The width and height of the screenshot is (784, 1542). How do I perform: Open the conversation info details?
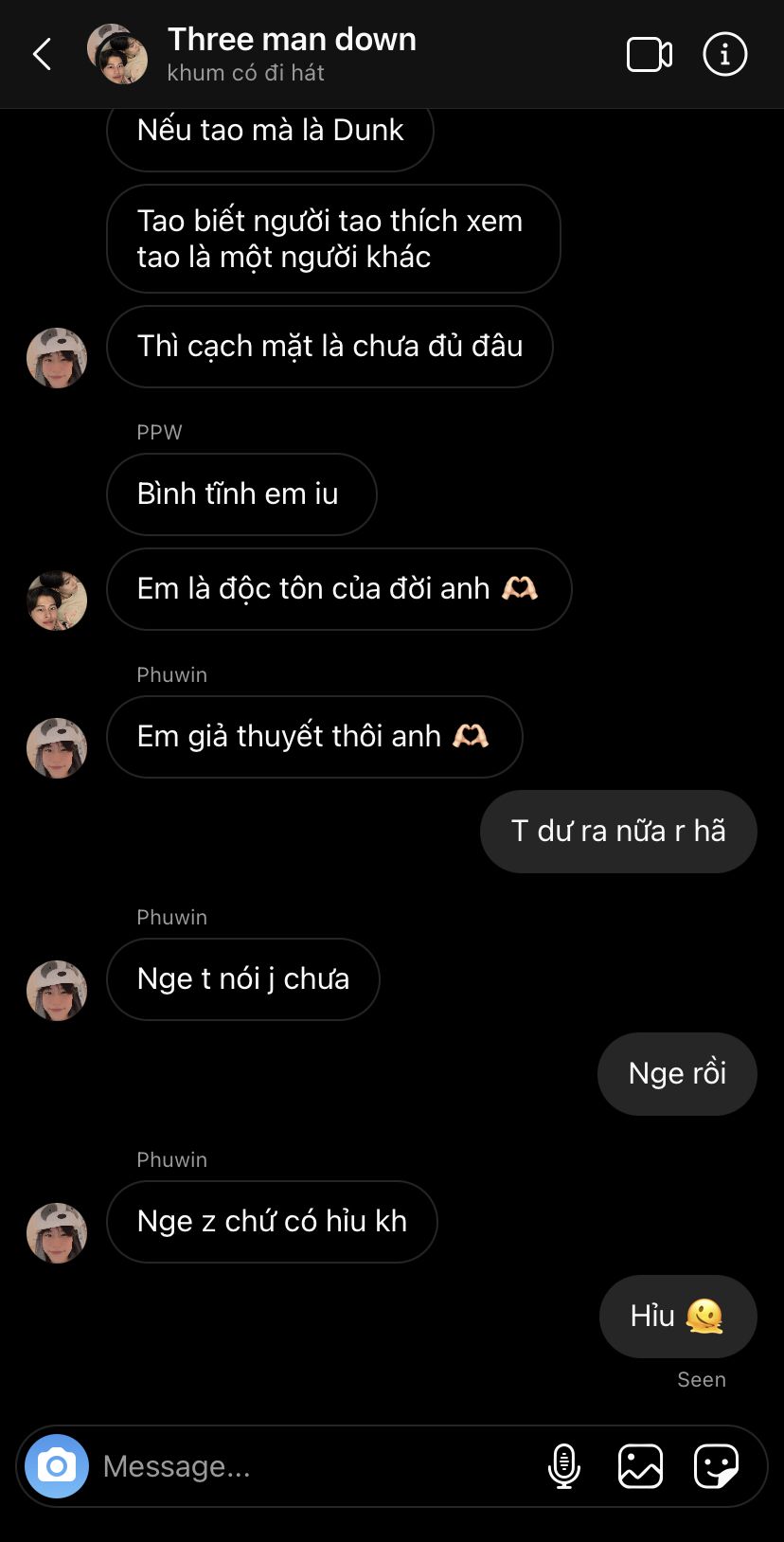[725, 55]
